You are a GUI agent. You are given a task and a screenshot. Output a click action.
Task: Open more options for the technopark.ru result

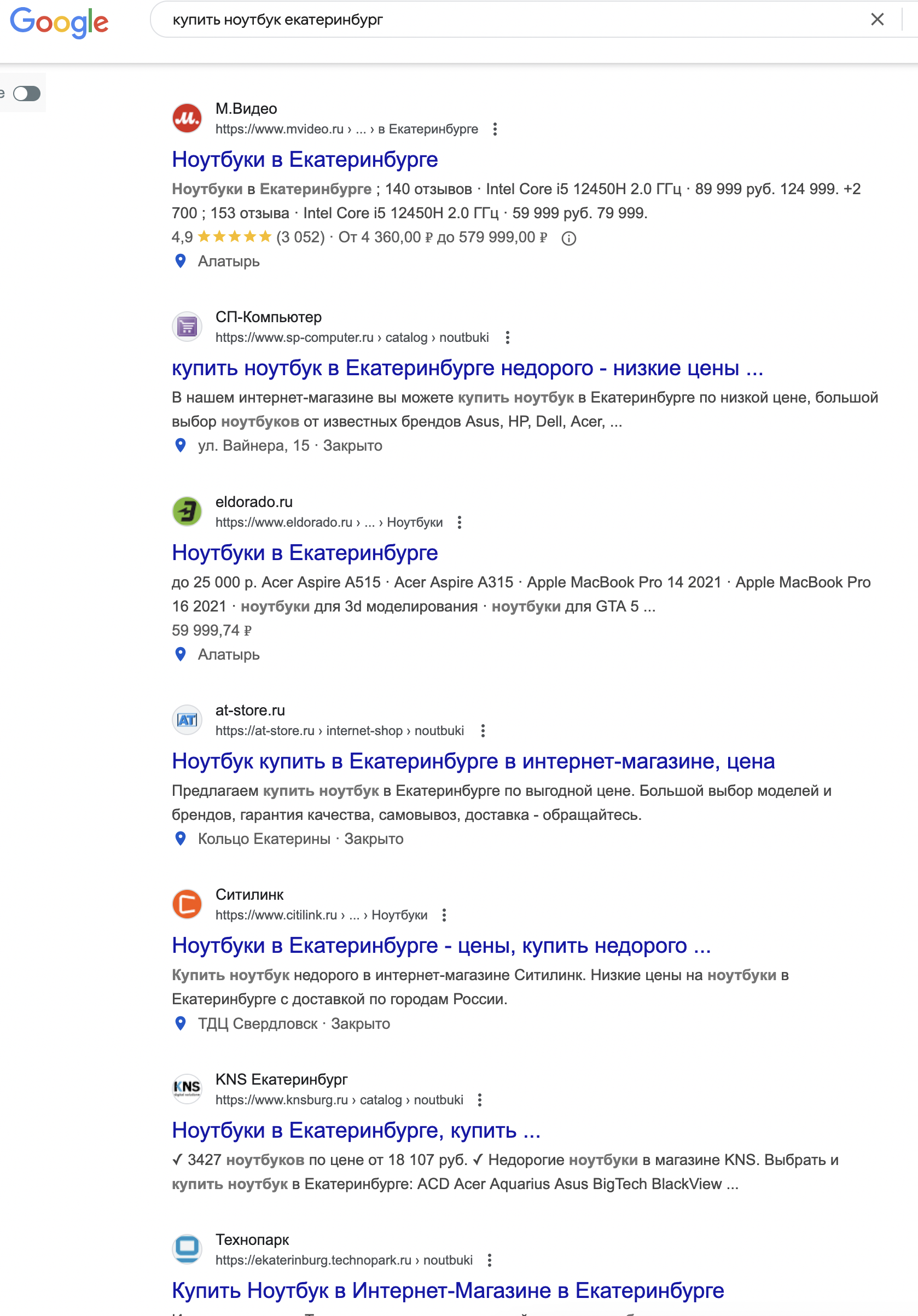[489, 1260]
